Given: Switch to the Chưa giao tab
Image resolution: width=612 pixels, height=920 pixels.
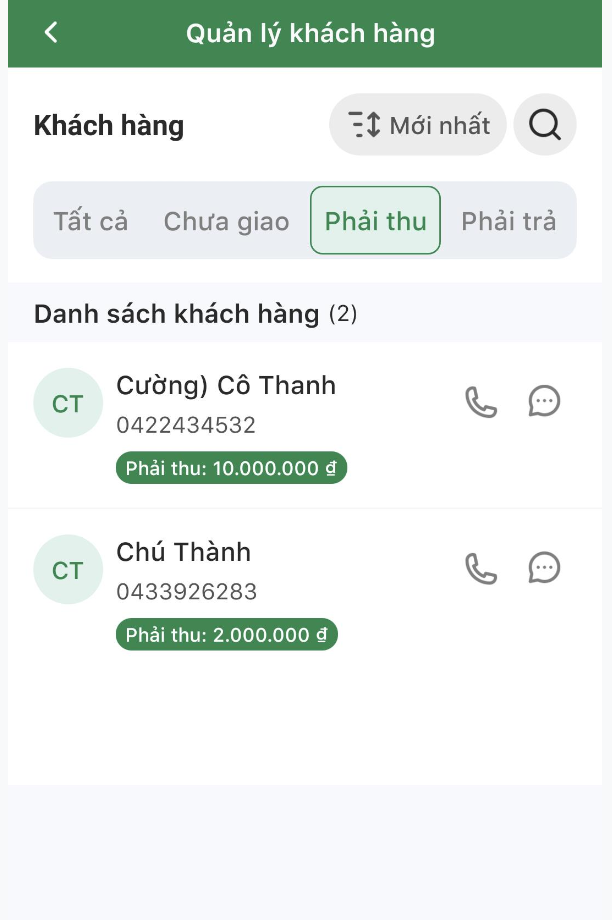Looking at the screenshot, I should click(226, 221).
